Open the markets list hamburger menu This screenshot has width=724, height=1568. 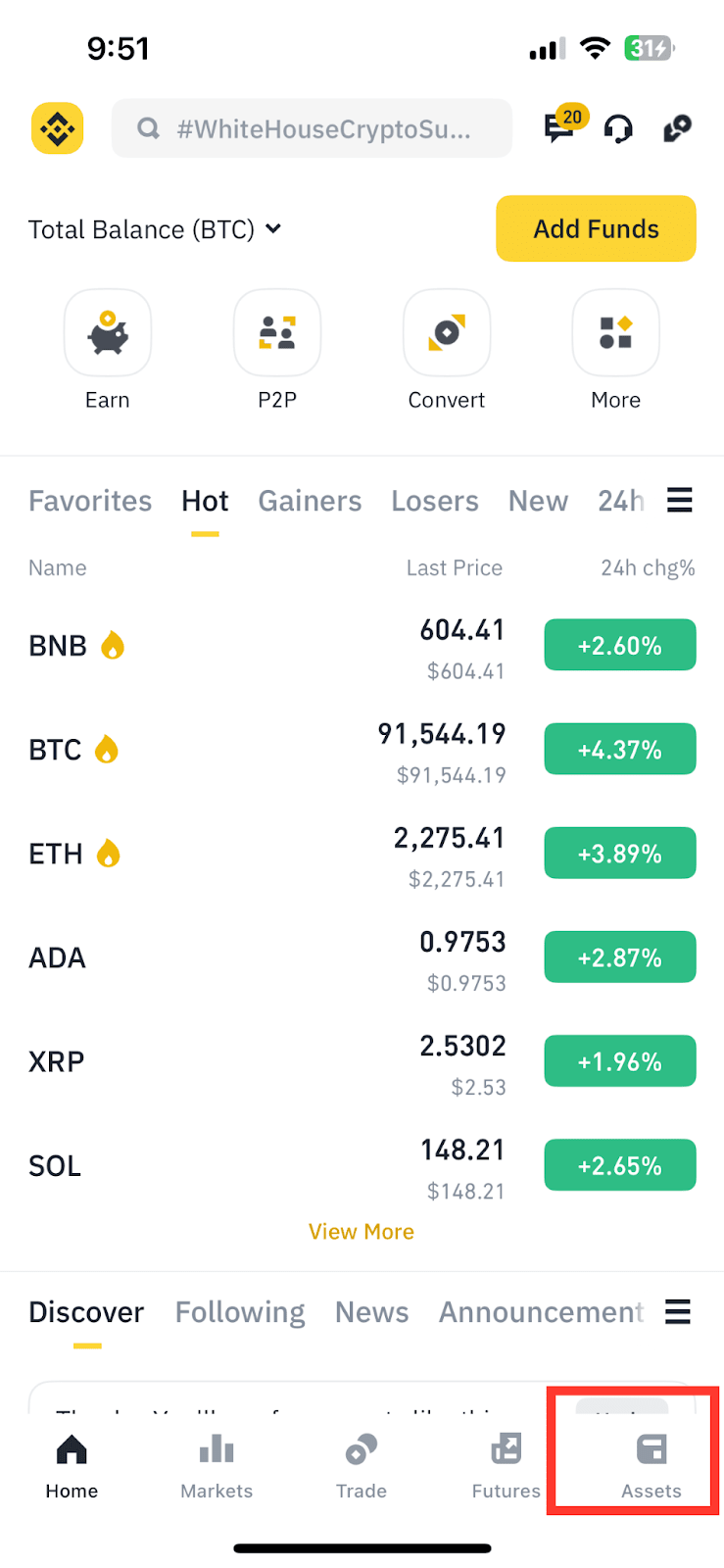pyautogui.click(x=679, y=500)
